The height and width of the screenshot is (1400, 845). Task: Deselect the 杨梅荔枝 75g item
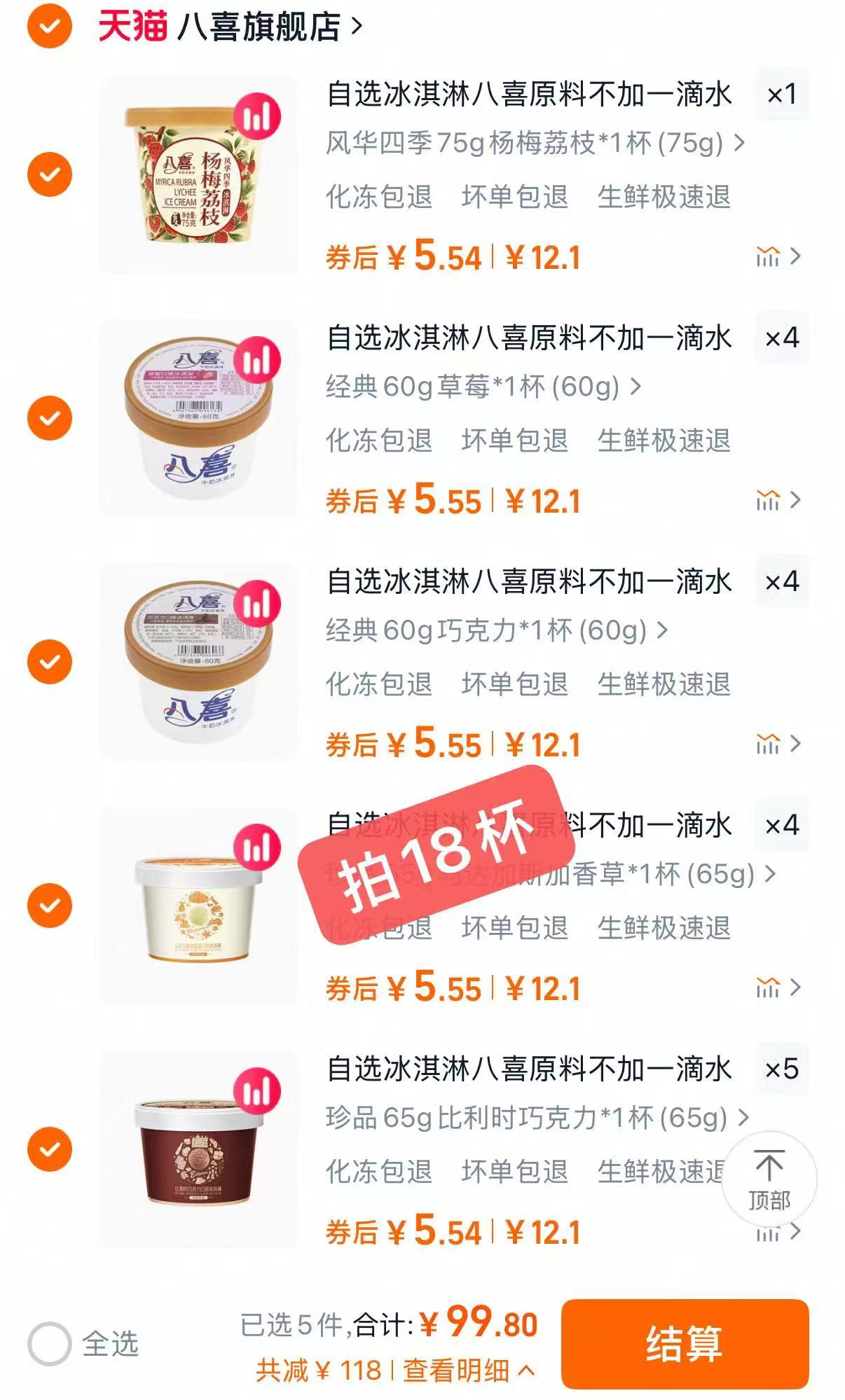(x=49, y=174)
